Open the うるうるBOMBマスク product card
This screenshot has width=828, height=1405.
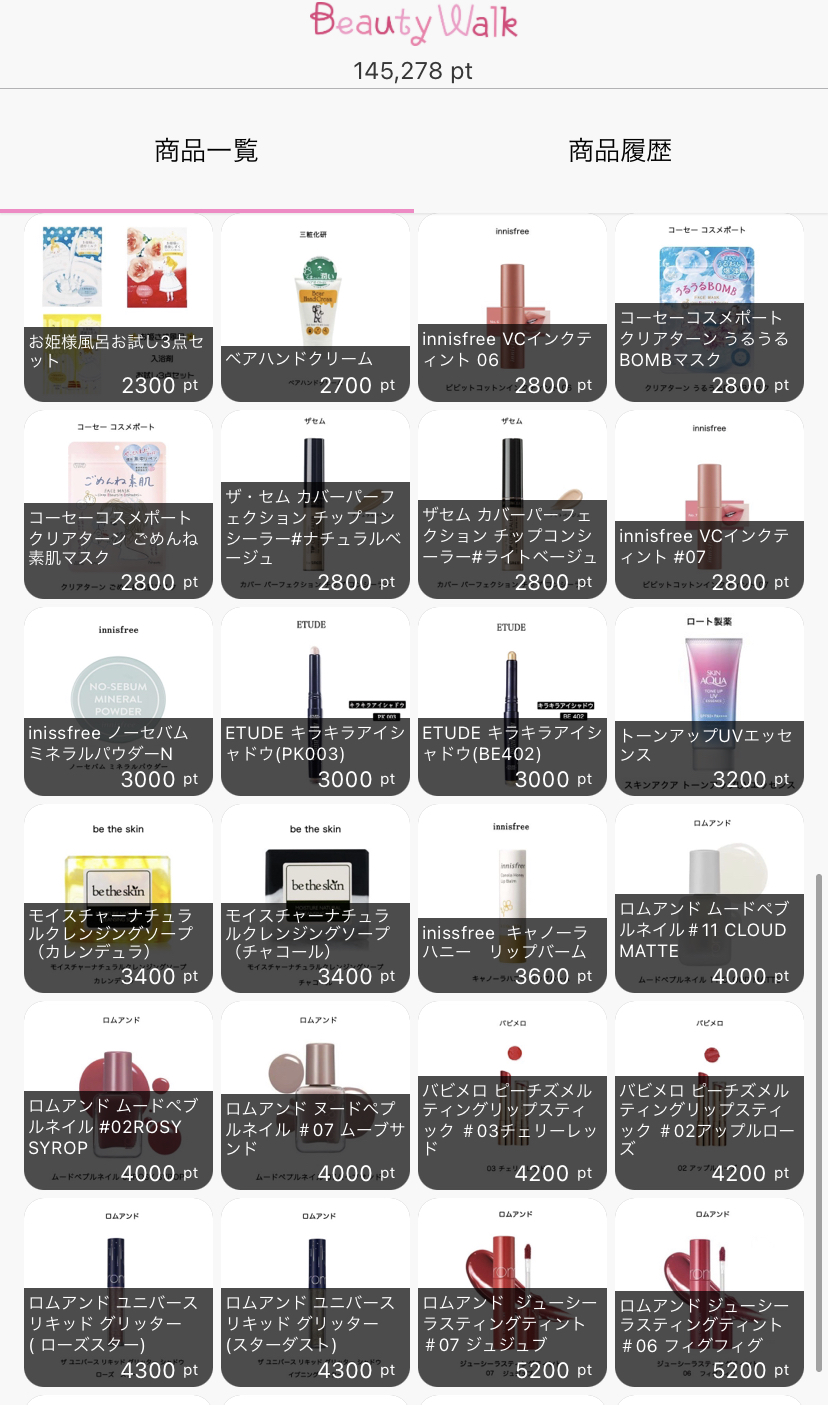coord(709,307)
